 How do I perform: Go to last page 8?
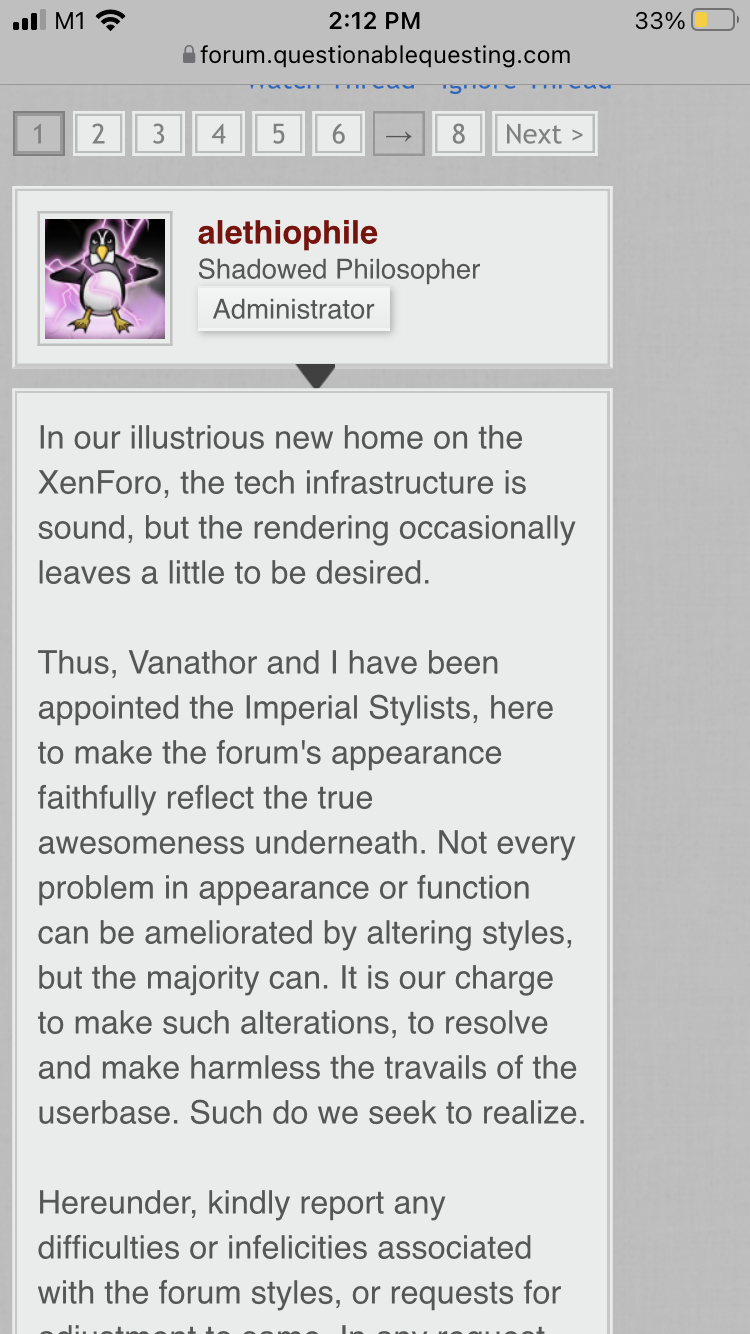pos(458,134)
